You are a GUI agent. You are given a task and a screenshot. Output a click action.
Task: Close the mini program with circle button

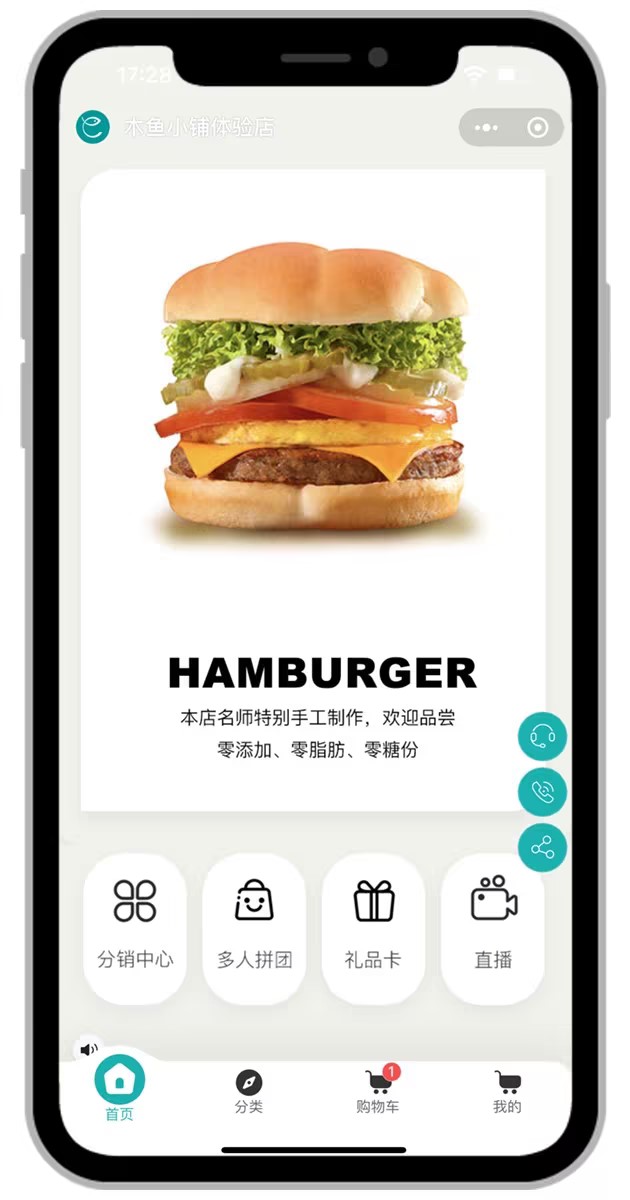point(538,128)
